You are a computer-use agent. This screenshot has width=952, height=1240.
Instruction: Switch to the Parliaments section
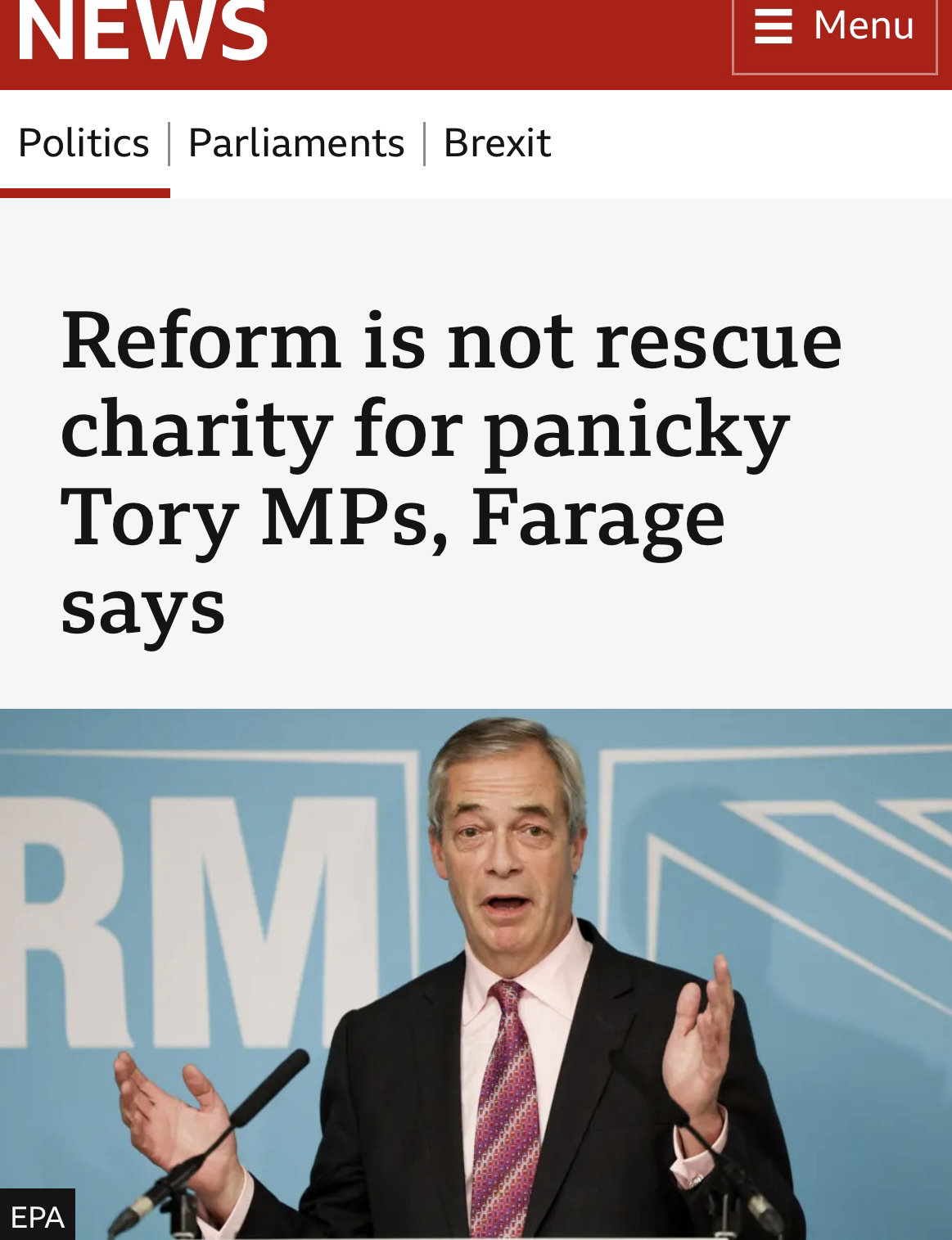(296, 143)
